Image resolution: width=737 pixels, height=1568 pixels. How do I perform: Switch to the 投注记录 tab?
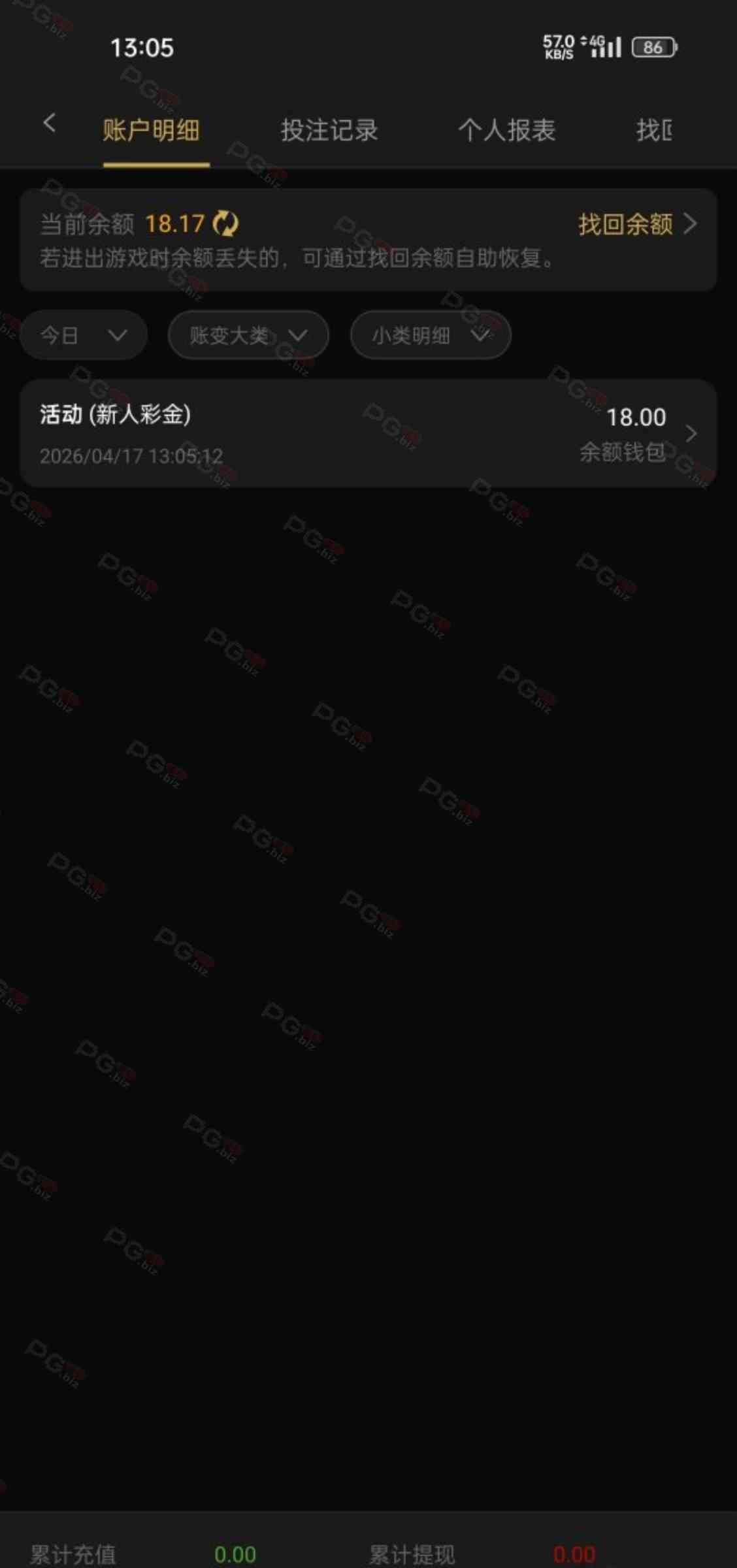click(329, 130)
